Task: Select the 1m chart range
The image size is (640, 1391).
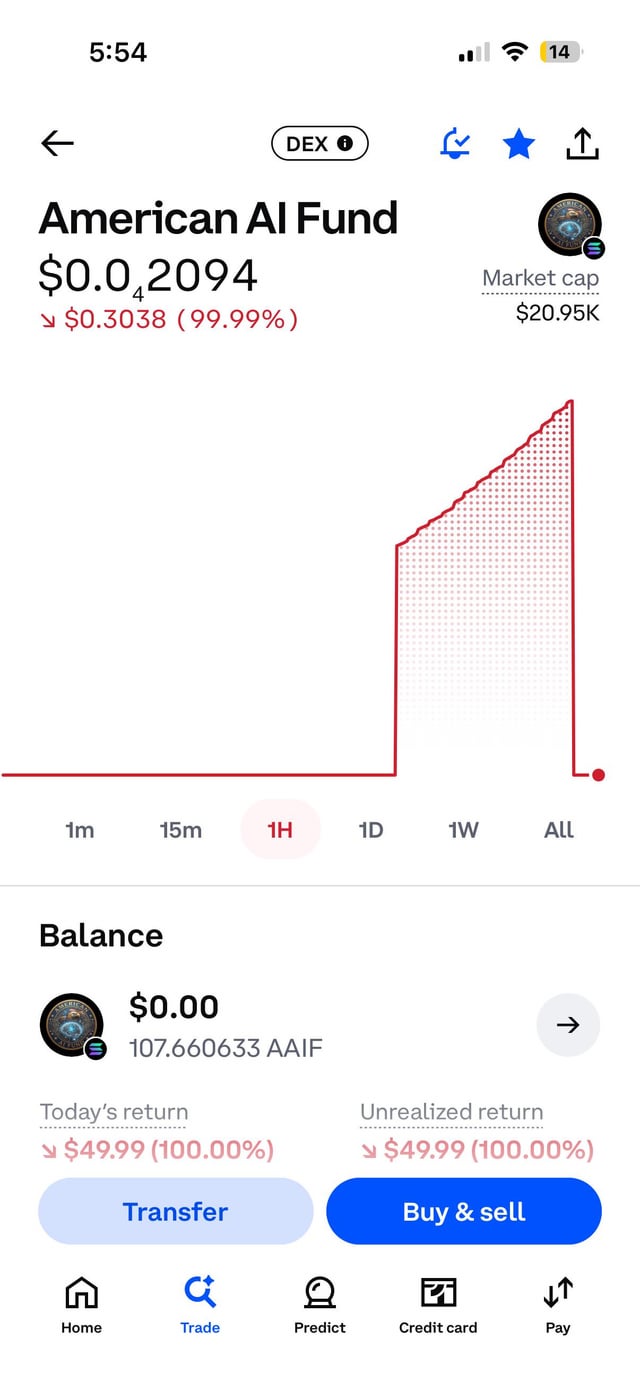Action: (80, 830)
